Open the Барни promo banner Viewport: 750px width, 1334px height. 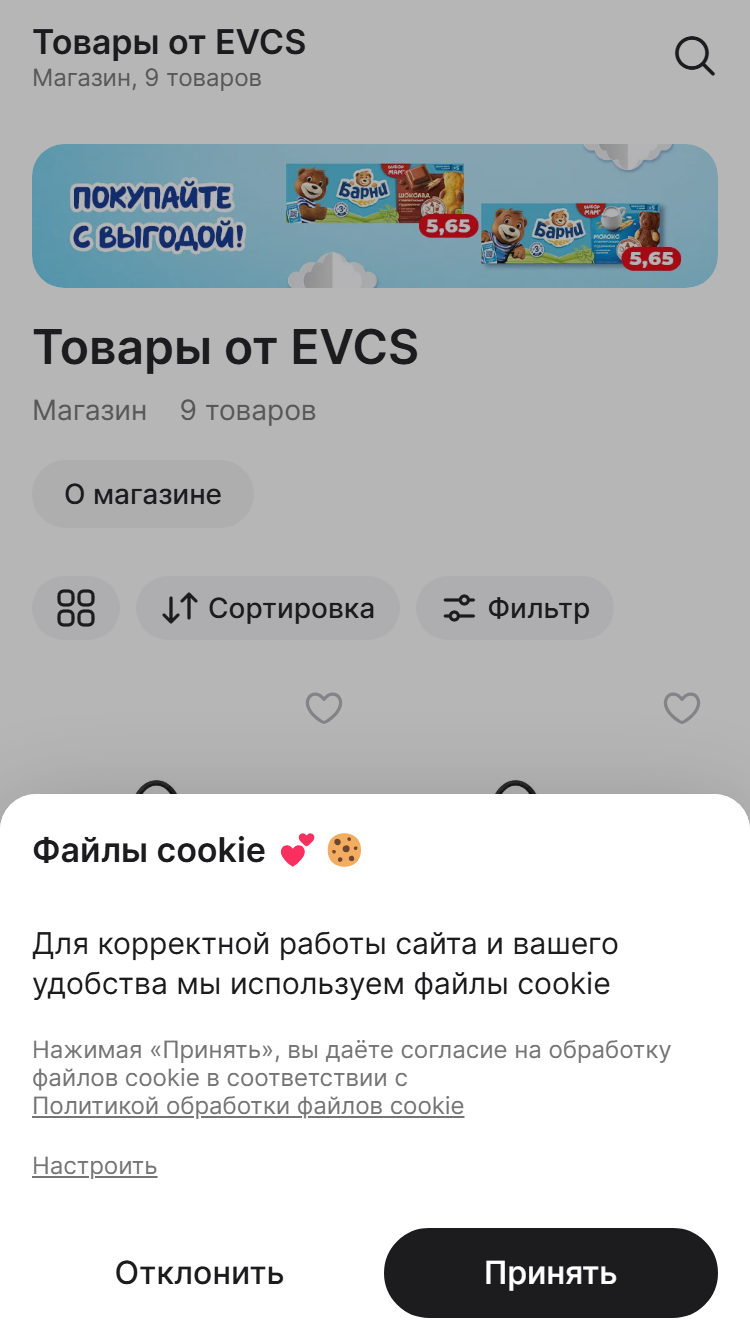click(375, 216)
